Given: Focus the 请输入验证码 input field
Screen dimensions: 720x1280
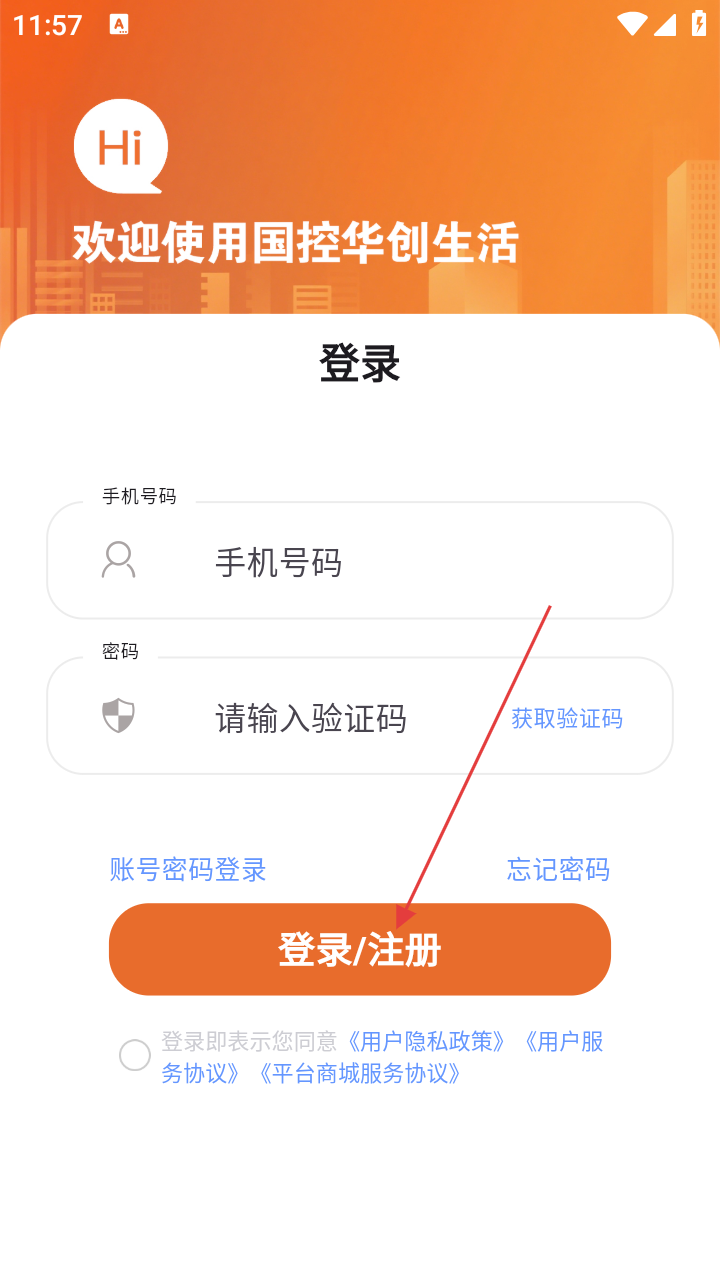Looking at the screenshot, I should click(x=340, y=719).
